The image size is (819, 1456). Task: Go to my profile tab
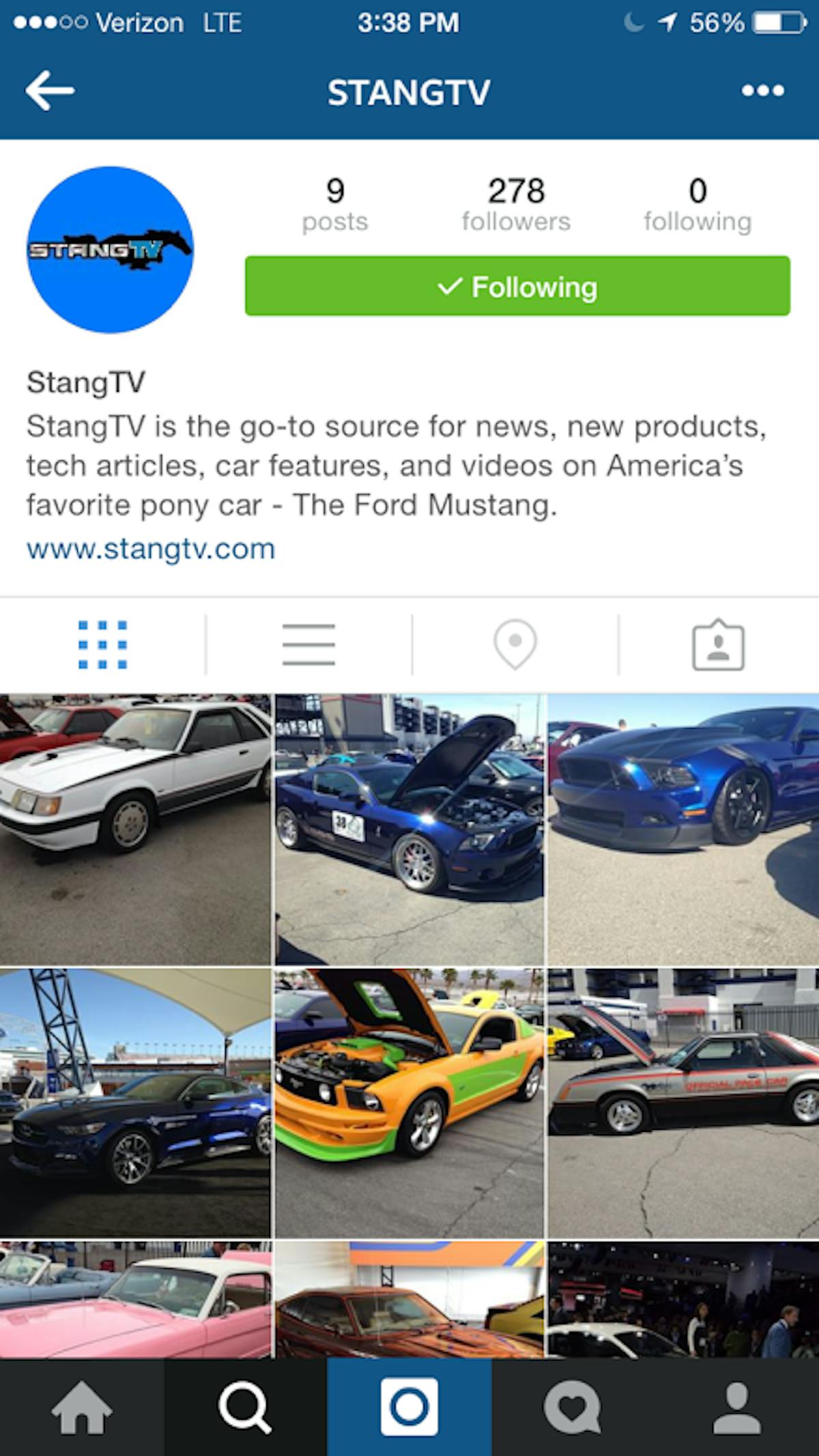tap(737, 1407)
